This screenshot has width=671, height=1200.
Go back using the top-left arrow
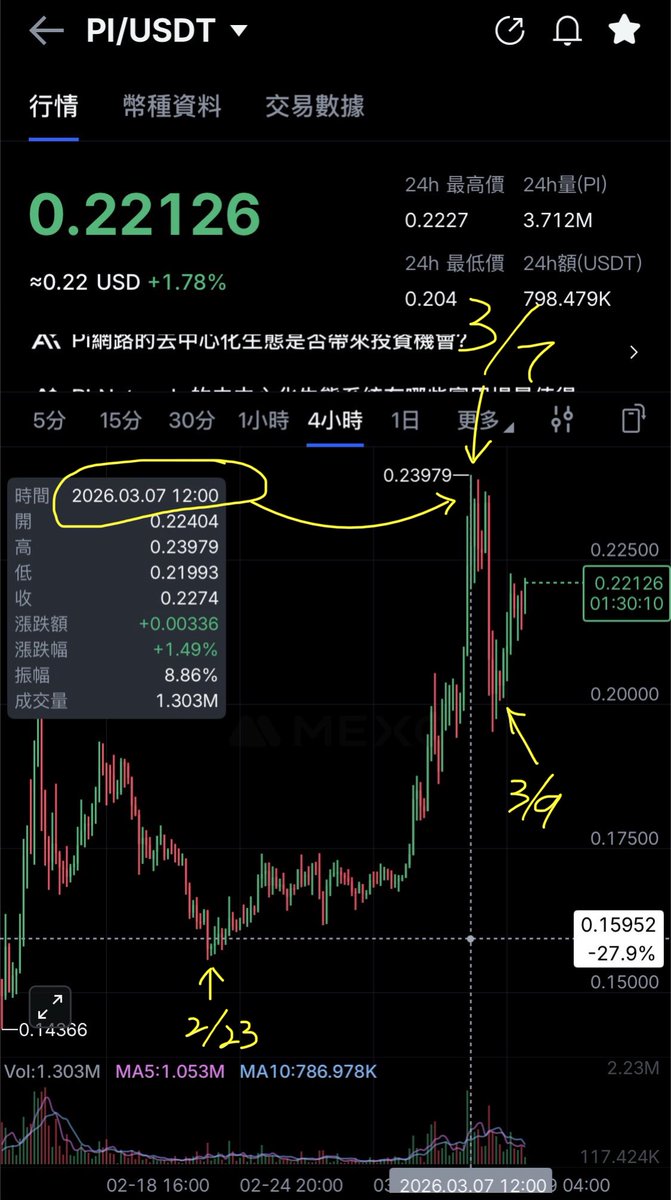pyautogui.click(x=46, y=31)
